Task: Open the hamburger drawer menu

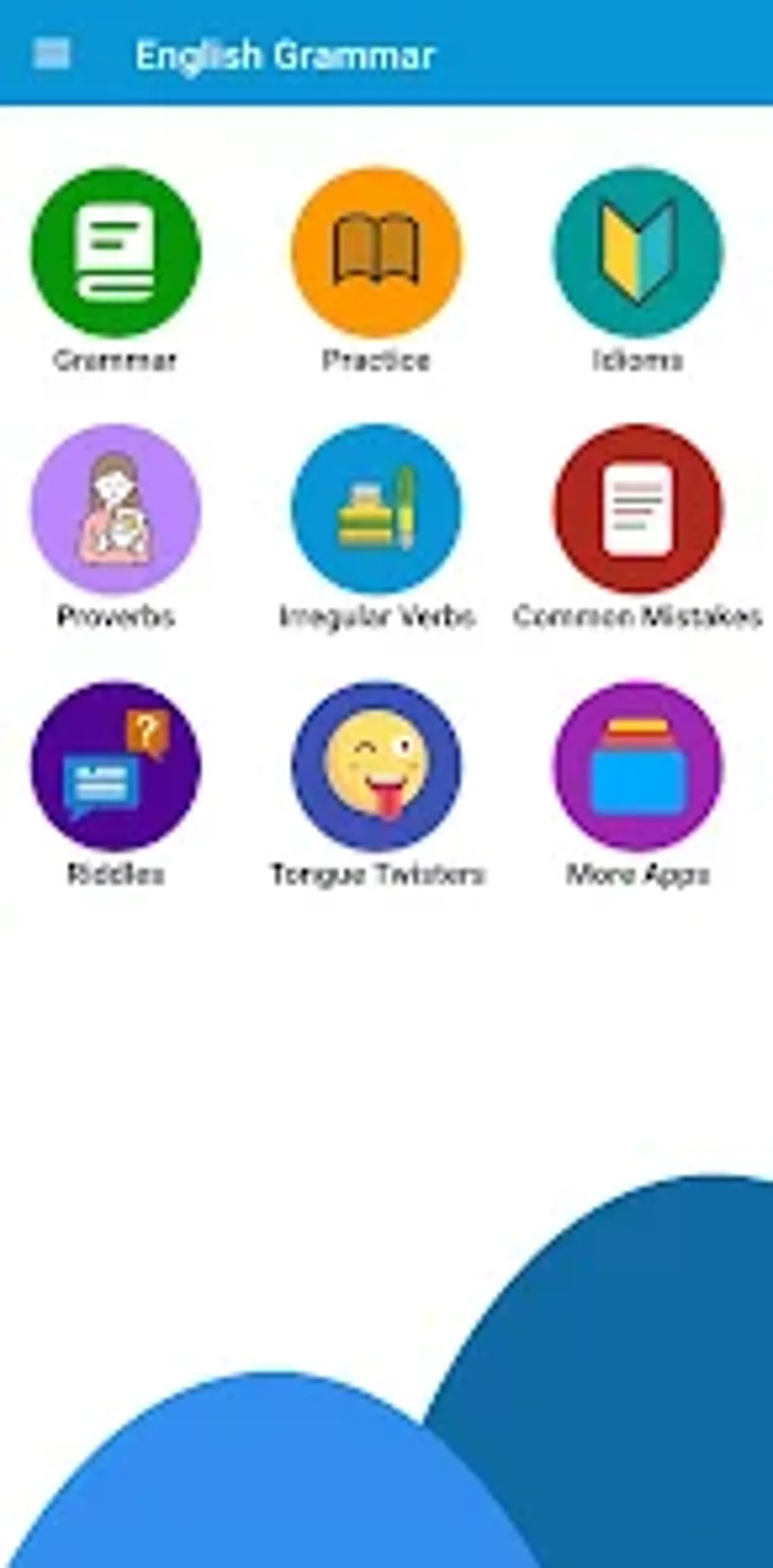Action: point(52,54)
